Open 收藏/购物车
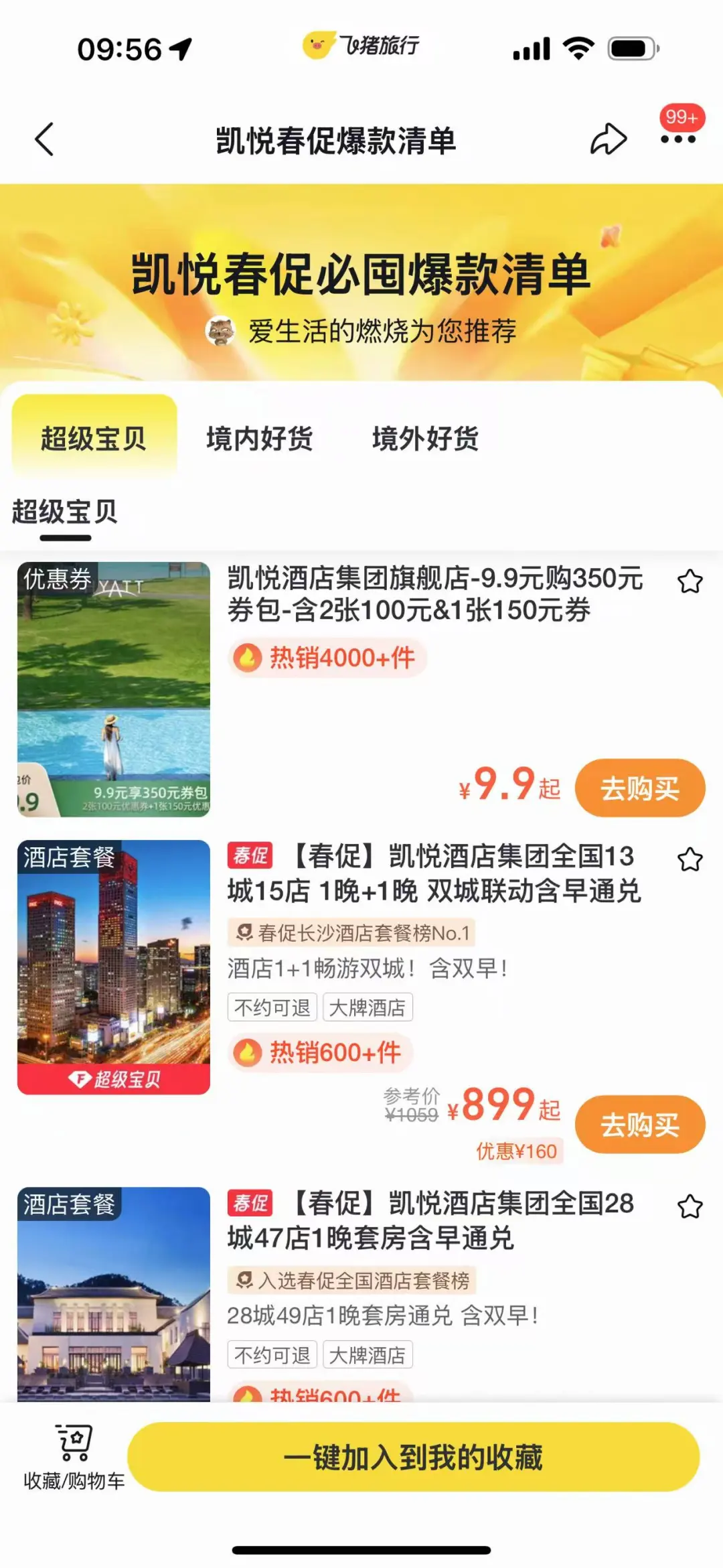This screenshot has width=723, height=1568. click(x=74, y=1458)
